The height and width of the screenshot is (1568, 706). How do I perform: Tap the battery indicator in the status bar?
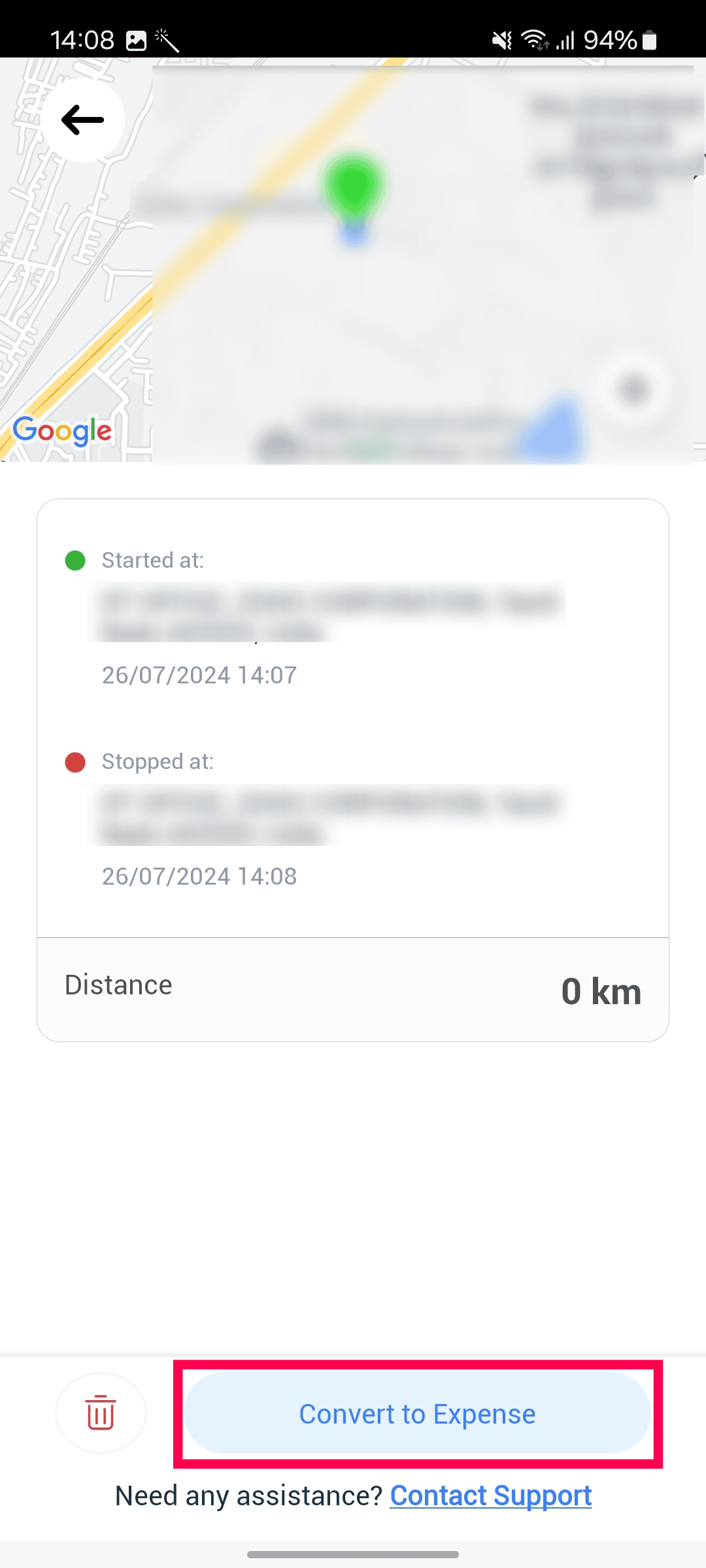coord(648,40)
